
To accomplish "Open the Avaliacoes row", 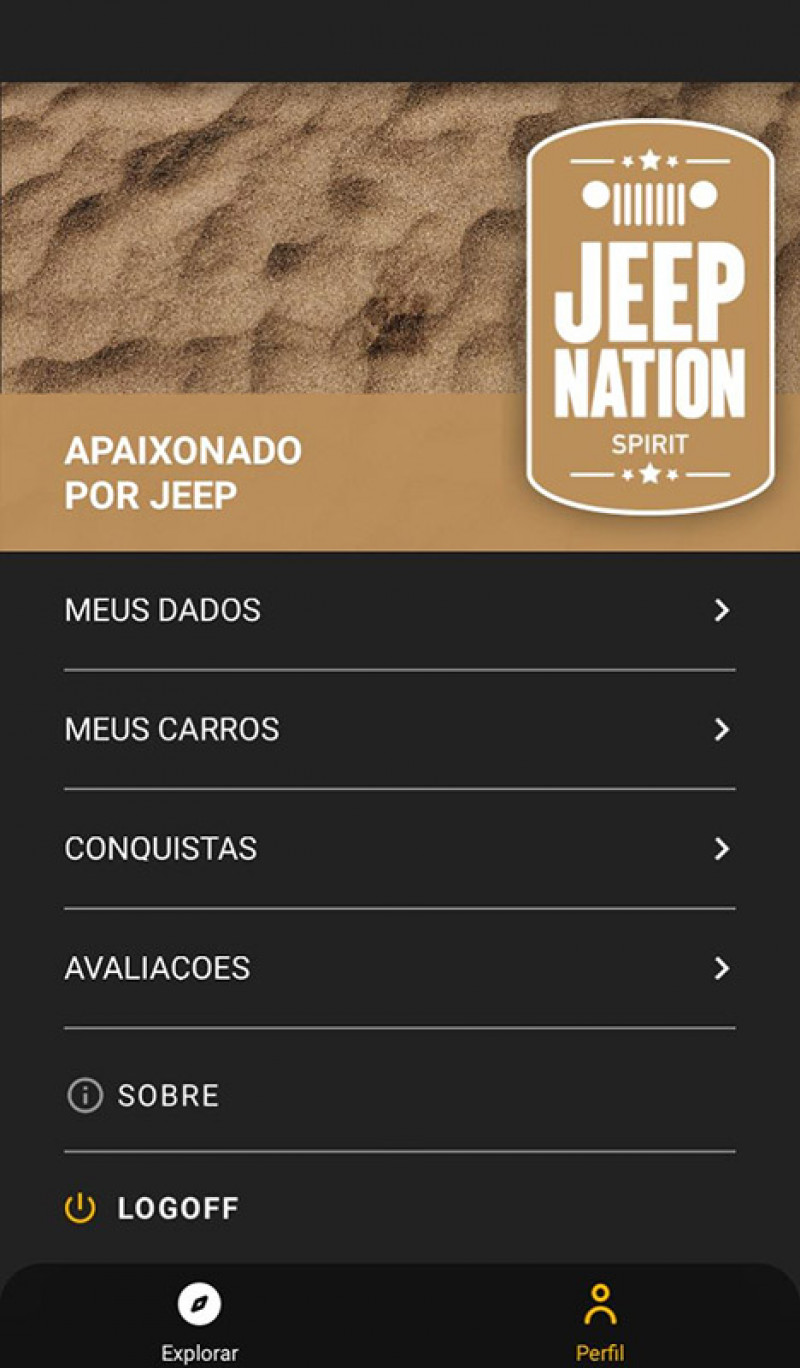I will tap(398, 968).
